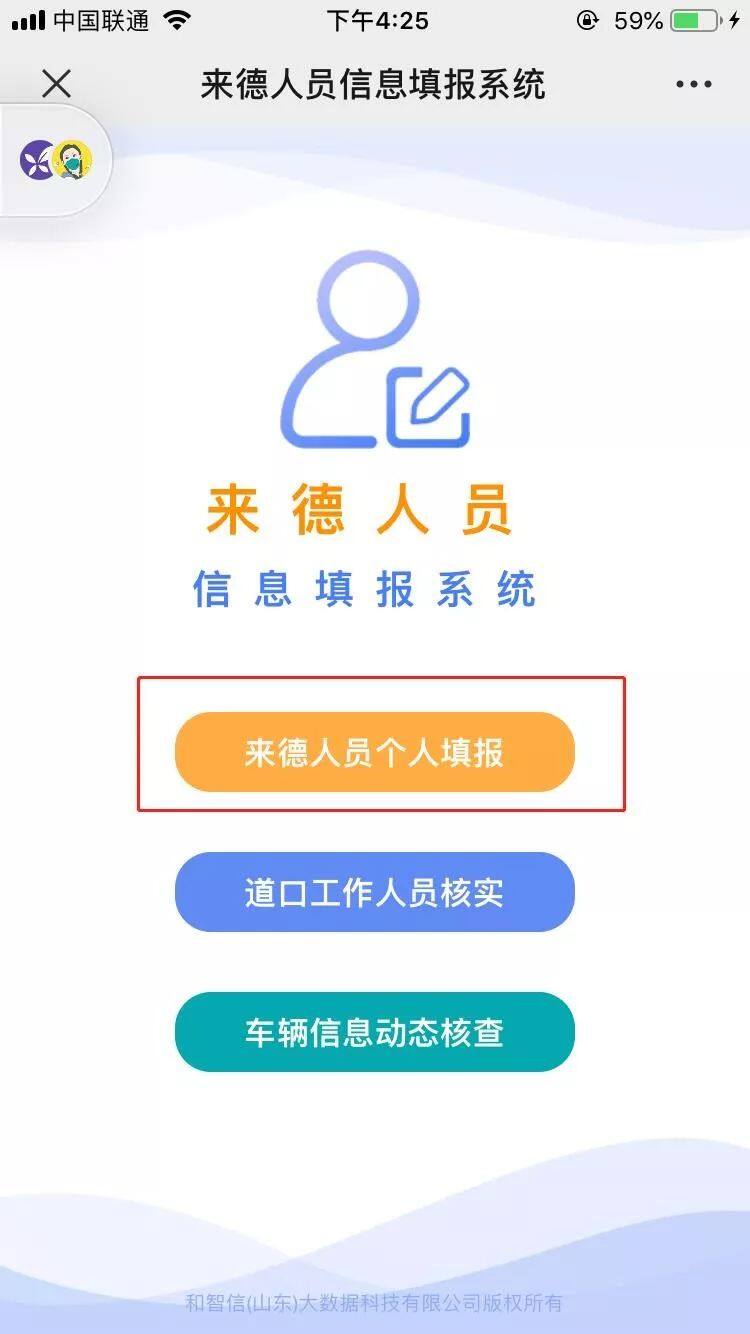Open the three-dot overflow menu
The width and height of the screenshot is (750, 1334).
(x=693, y=84)
